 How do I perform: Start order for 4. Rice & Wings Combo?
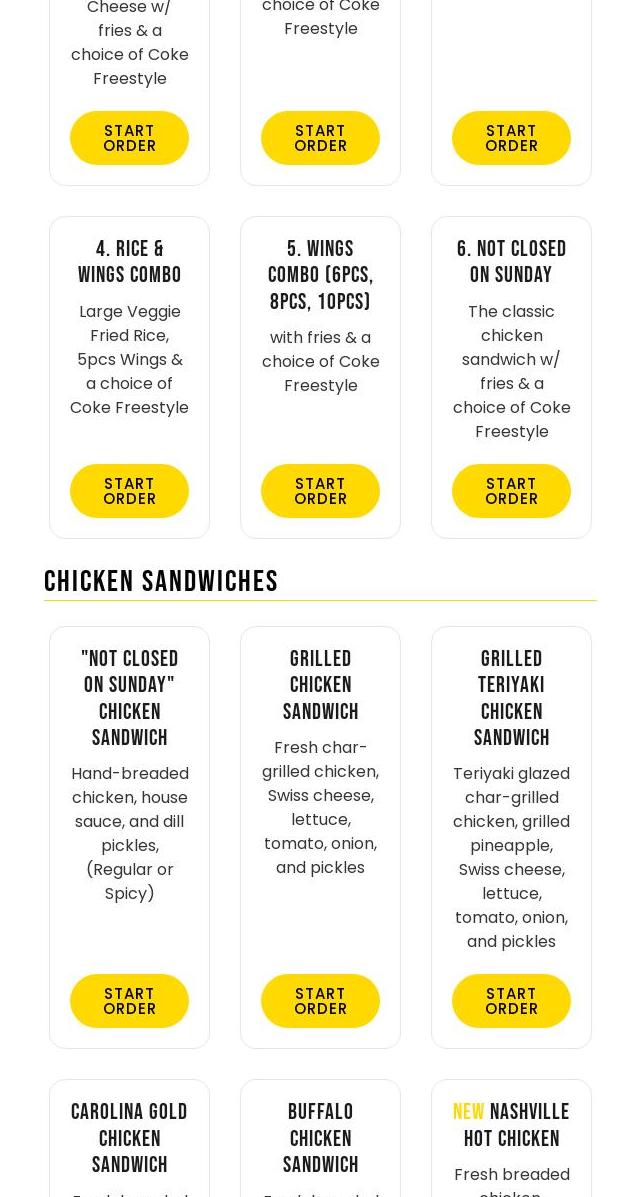[x=129, y=491]
